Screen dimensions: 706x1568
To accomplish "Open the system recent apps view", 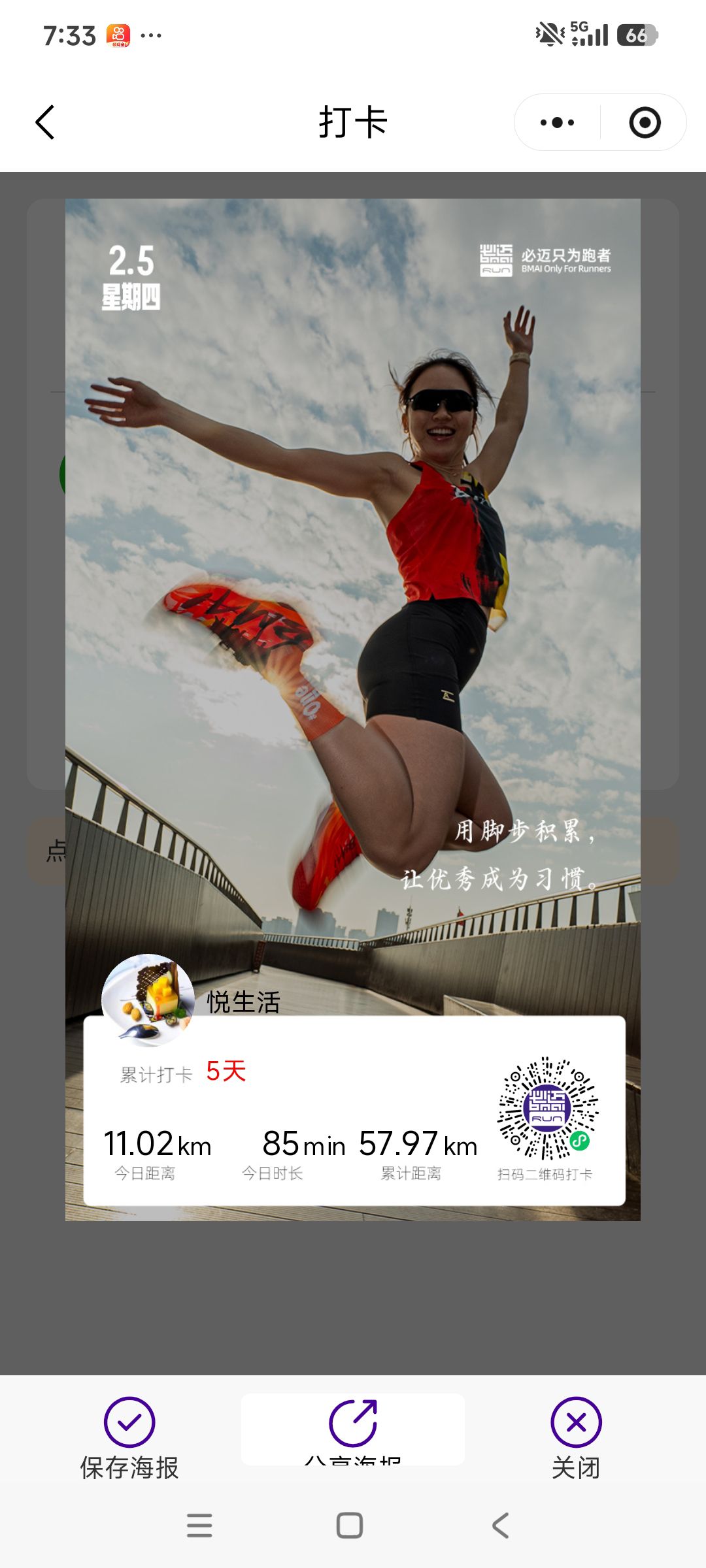I will tap(199, 1526).
